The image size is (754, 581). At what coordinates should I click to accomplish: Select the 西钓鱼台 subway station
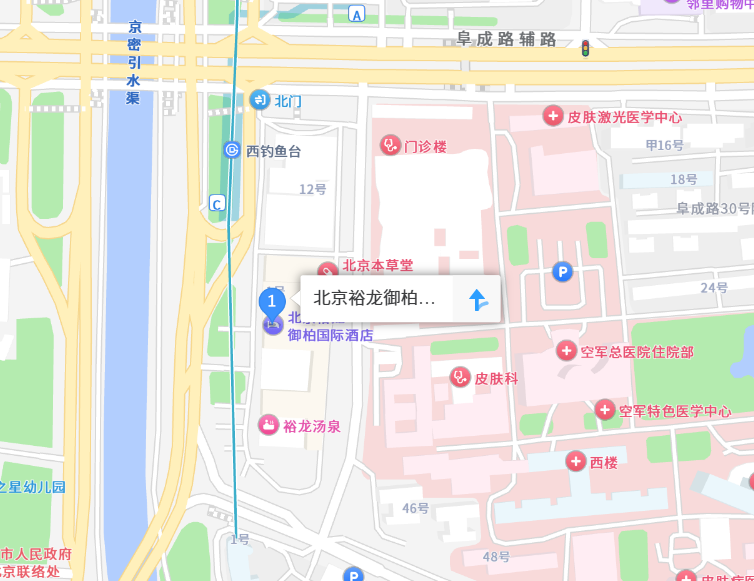point(232,151)
